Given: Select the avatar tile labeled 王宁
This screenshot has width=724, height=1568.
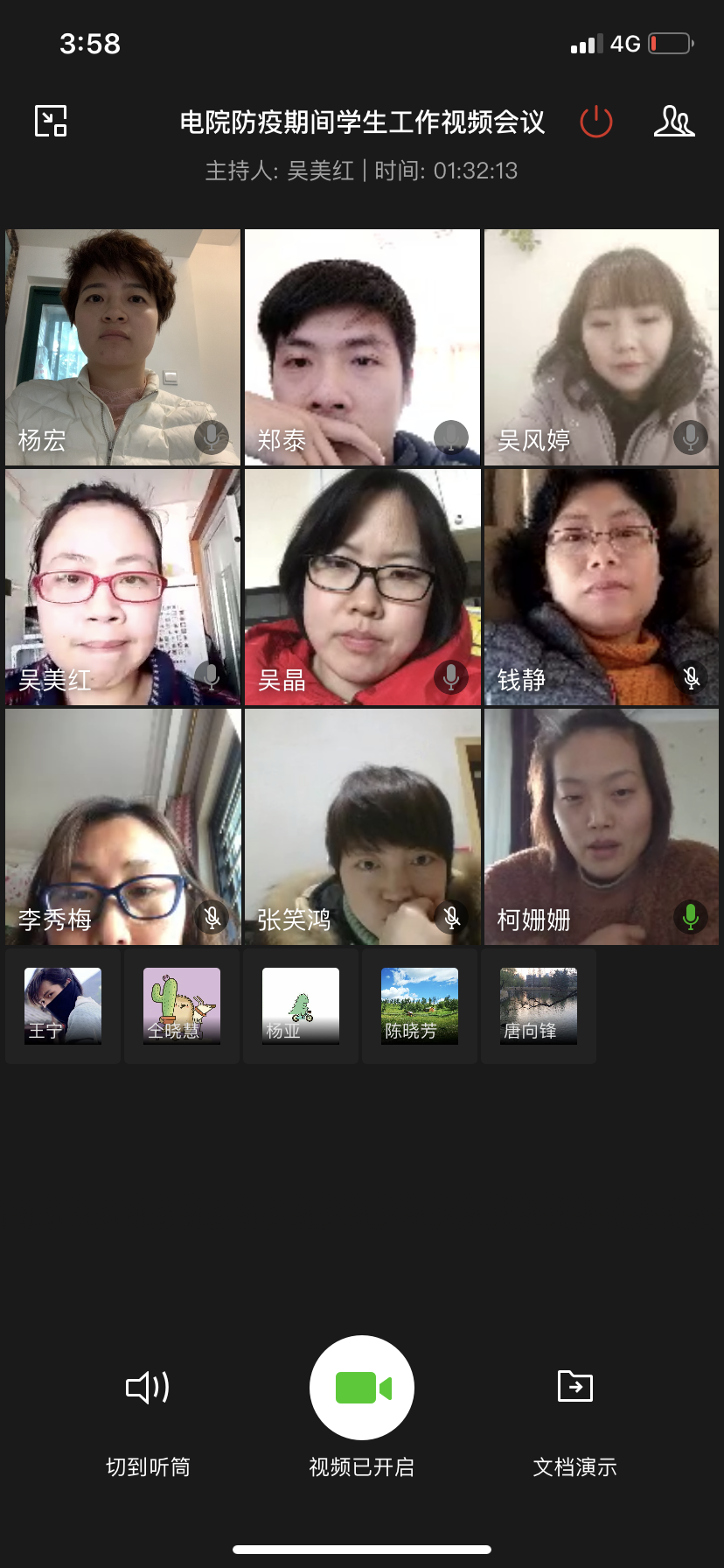Looking at the screenshot, I should coord(63,1006).
